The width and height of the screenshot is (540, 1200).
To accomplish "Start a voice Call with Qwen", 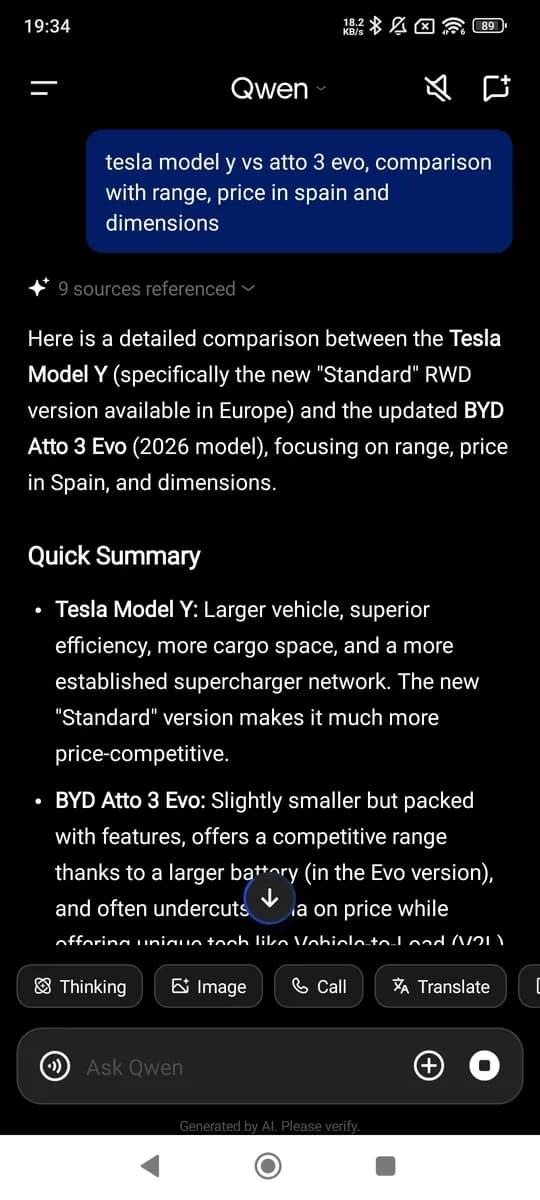I will 318,986.
